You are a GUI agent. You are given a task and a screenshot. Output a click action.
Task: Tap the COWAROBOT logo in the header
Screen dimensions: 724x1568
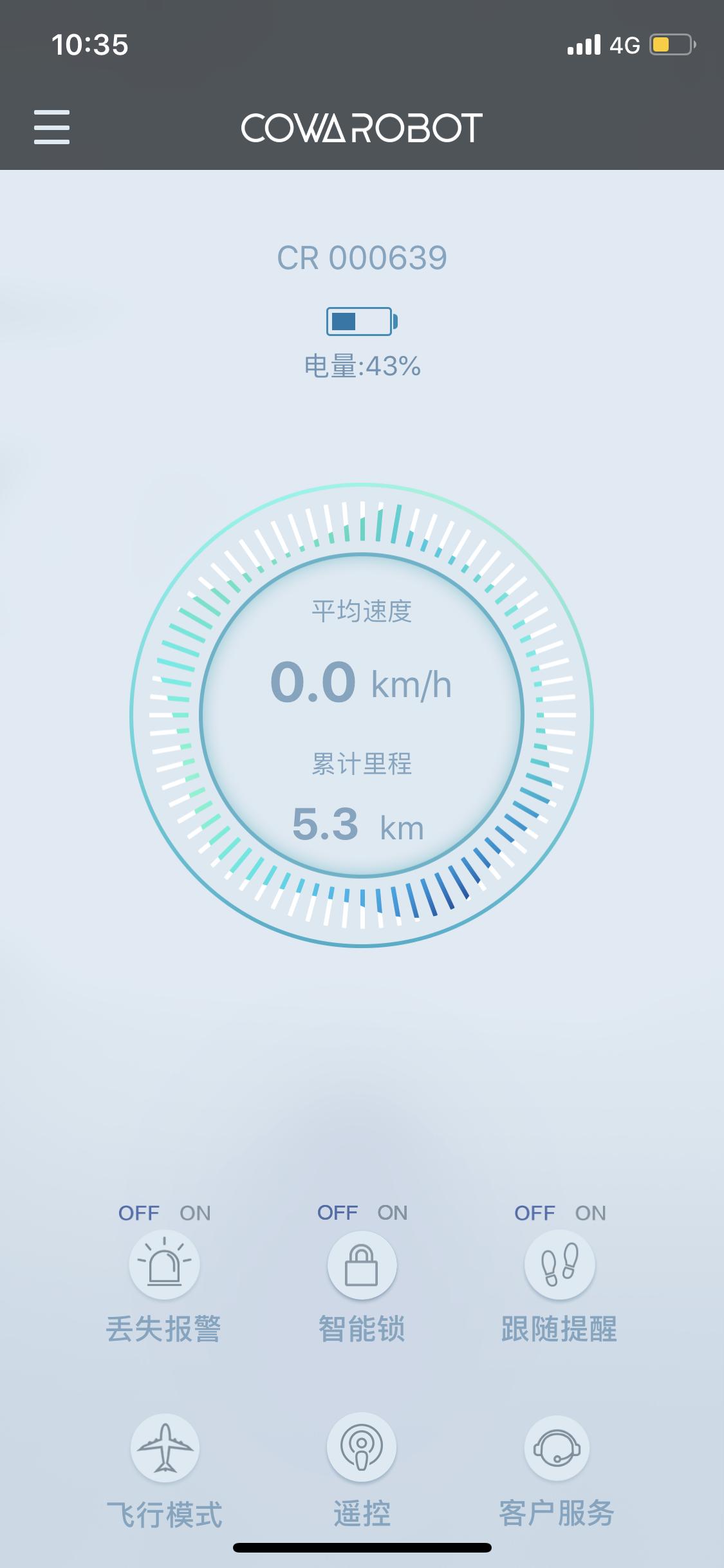tap(362, 127)
